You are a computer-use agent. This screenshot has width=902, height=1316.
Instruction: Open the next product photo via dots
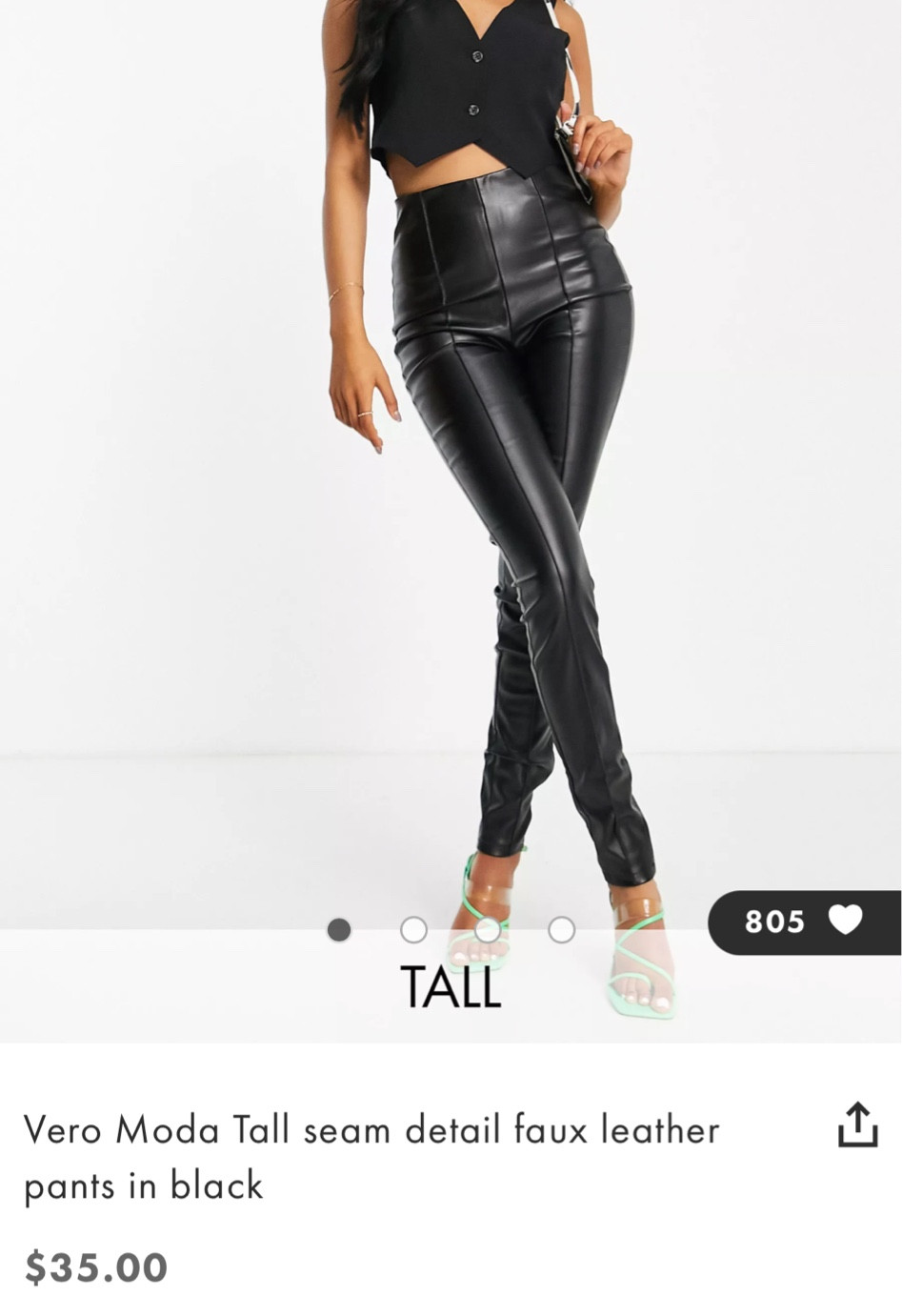[x=414, y=928]
